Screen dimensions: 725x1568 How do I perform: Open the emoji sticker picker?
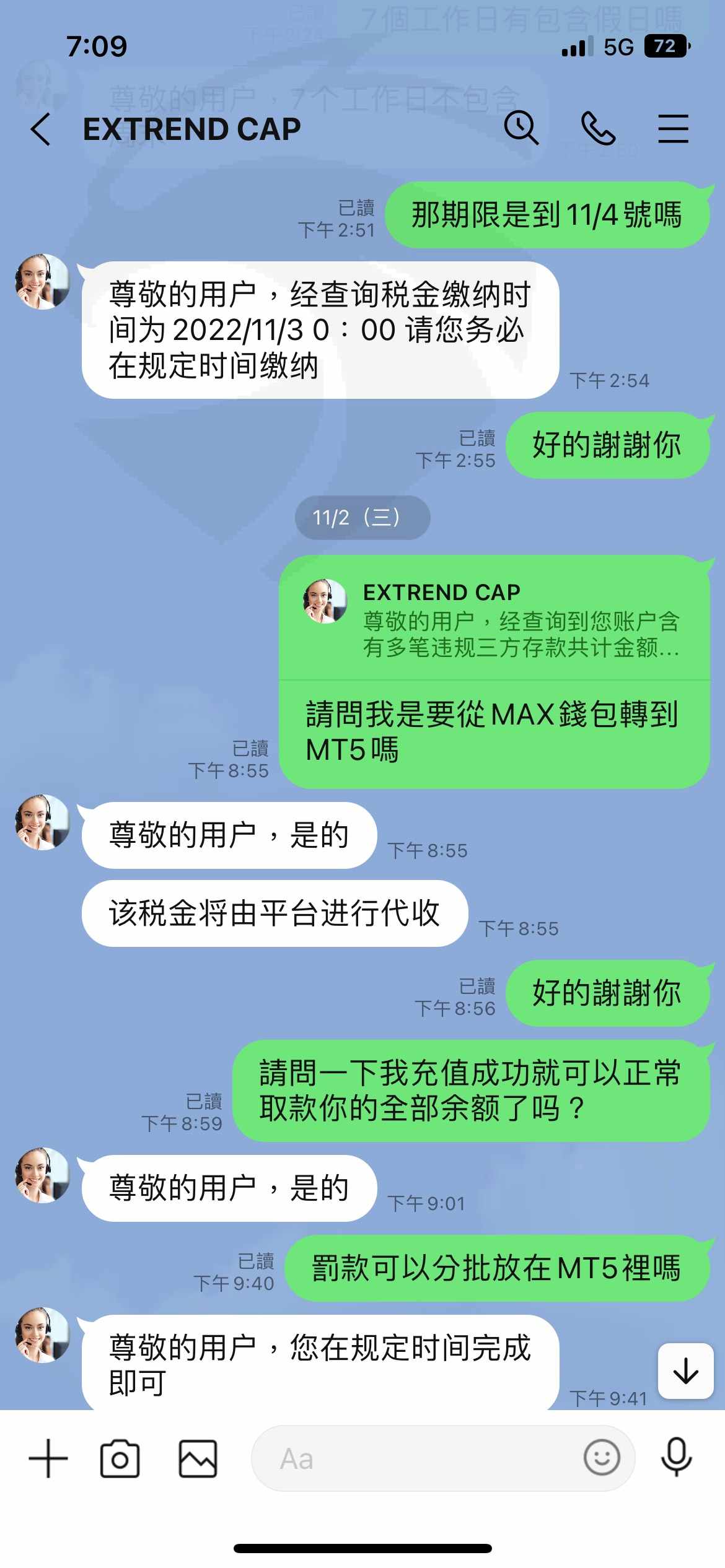pyautogui.click(x=602, y=1458)
